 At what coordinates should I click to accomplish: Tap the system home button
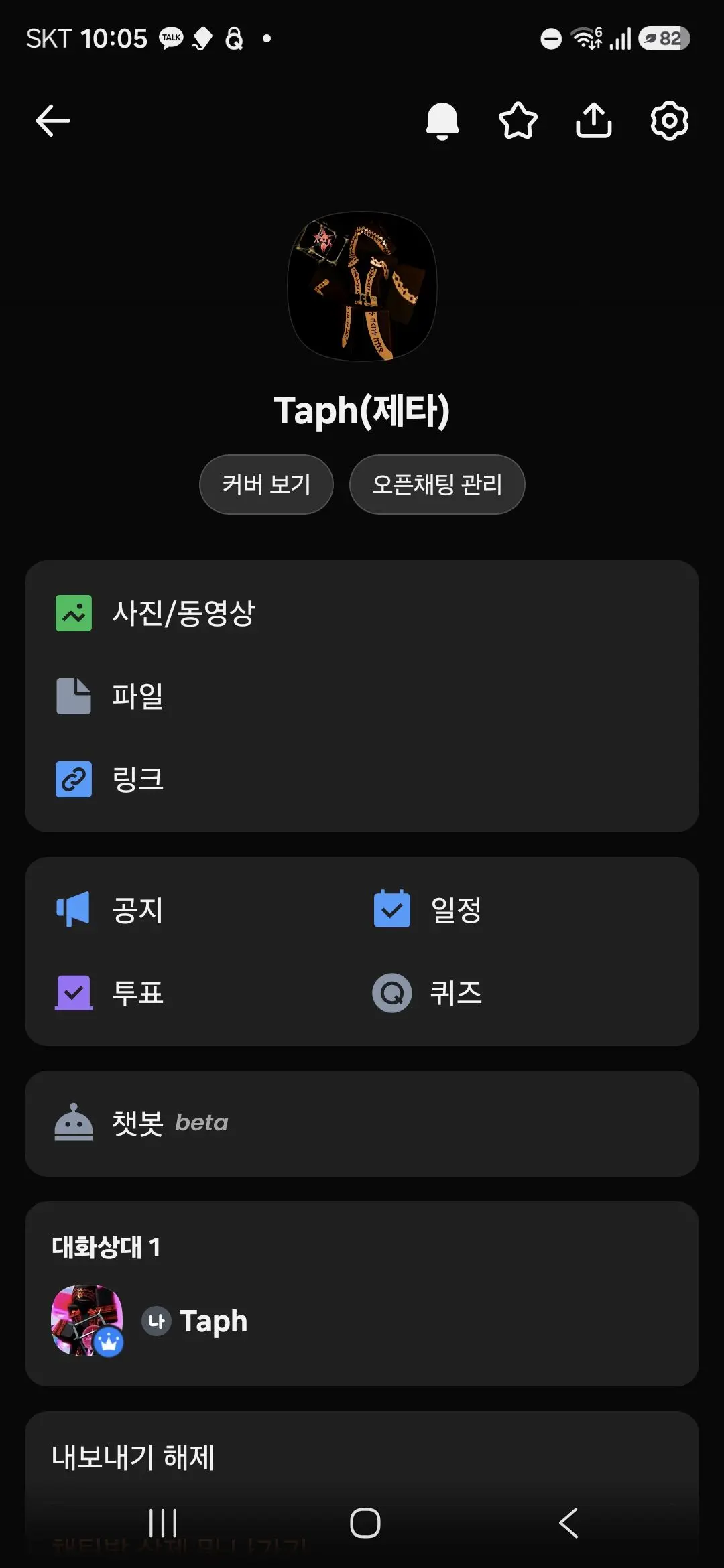pyautogui.click(x=365, y=1523)
